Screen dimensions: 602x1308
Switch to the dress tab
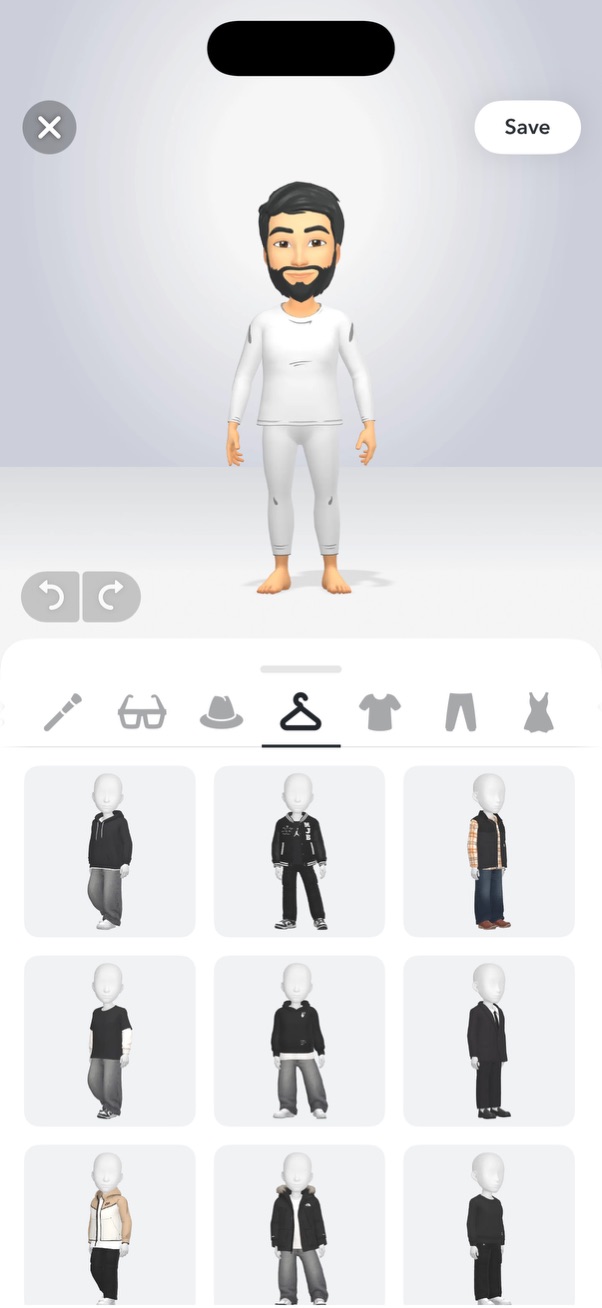tap(538, 712)
